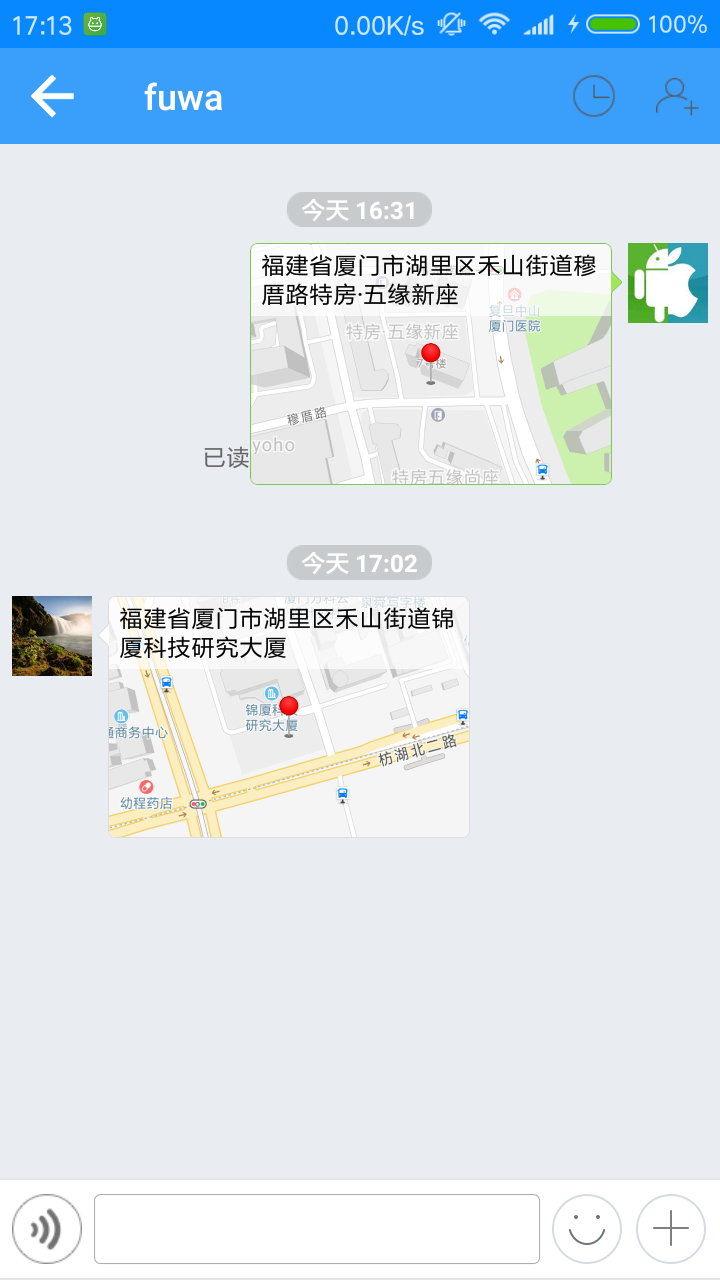Open chat history clock icon

click(593, 97)
